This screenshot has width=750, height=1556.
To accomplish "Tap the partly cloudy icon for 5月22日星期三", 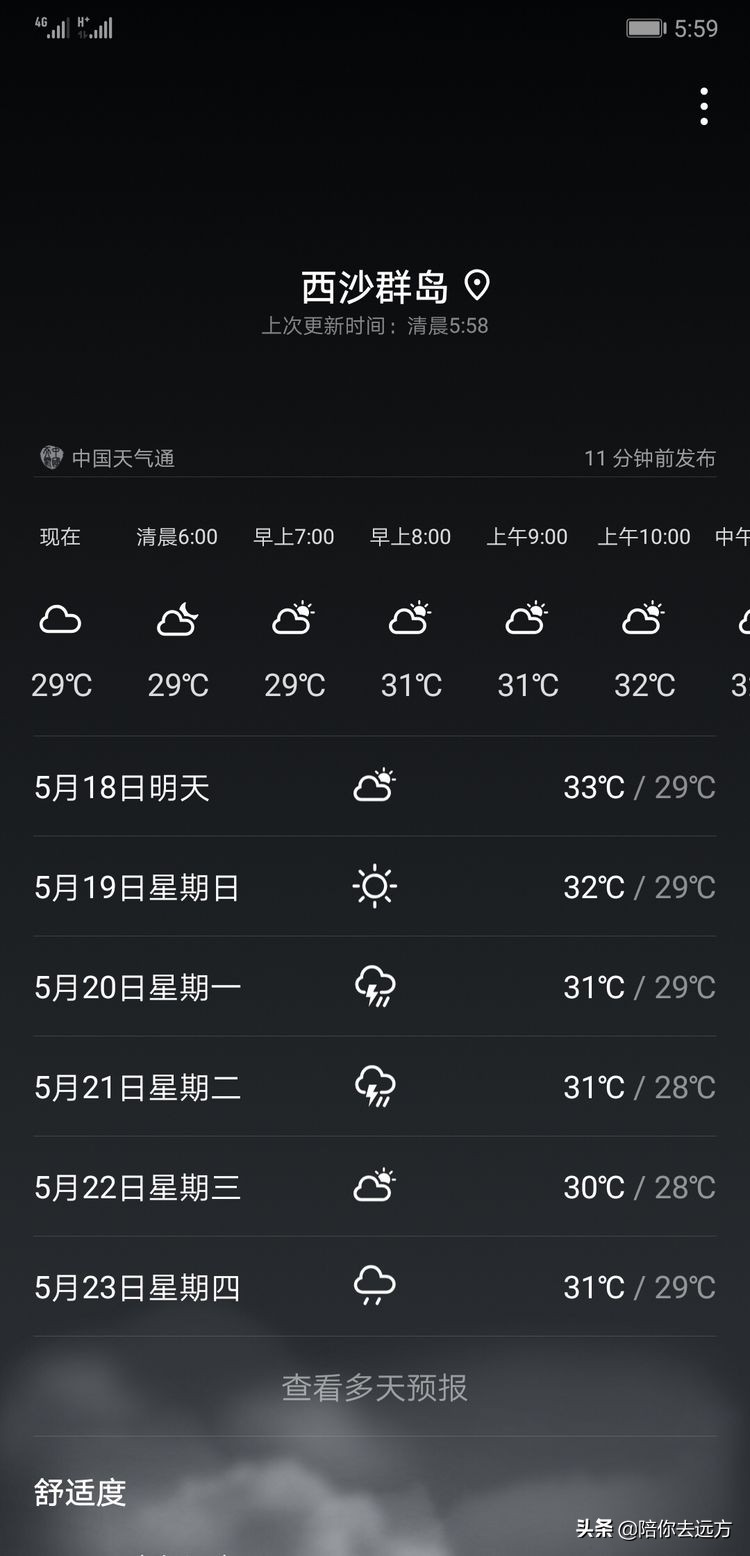I will coord(374,1187).
